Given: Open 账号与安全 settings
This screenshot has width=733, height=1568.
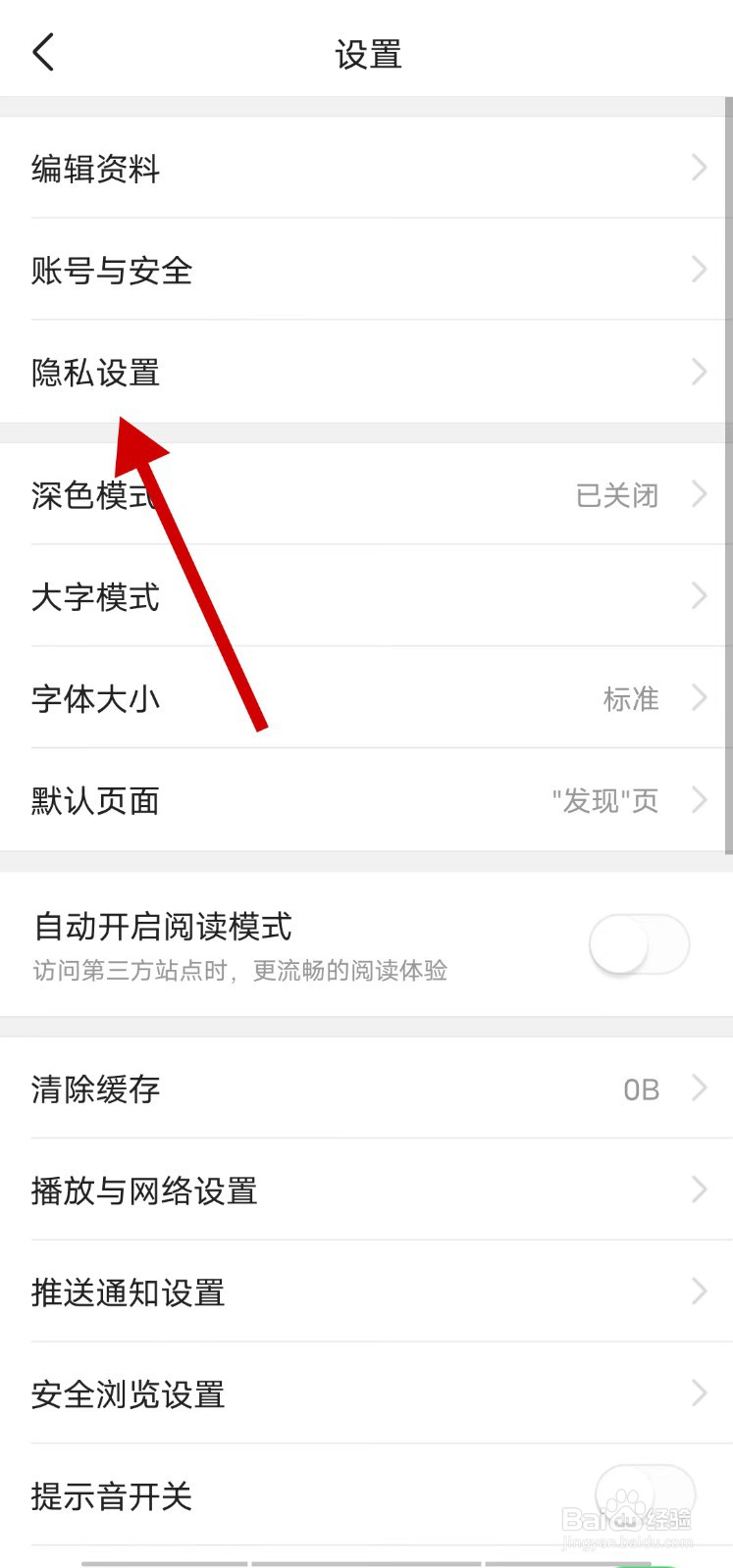Looking at the screenshot, I should click(x=366, y=271).
